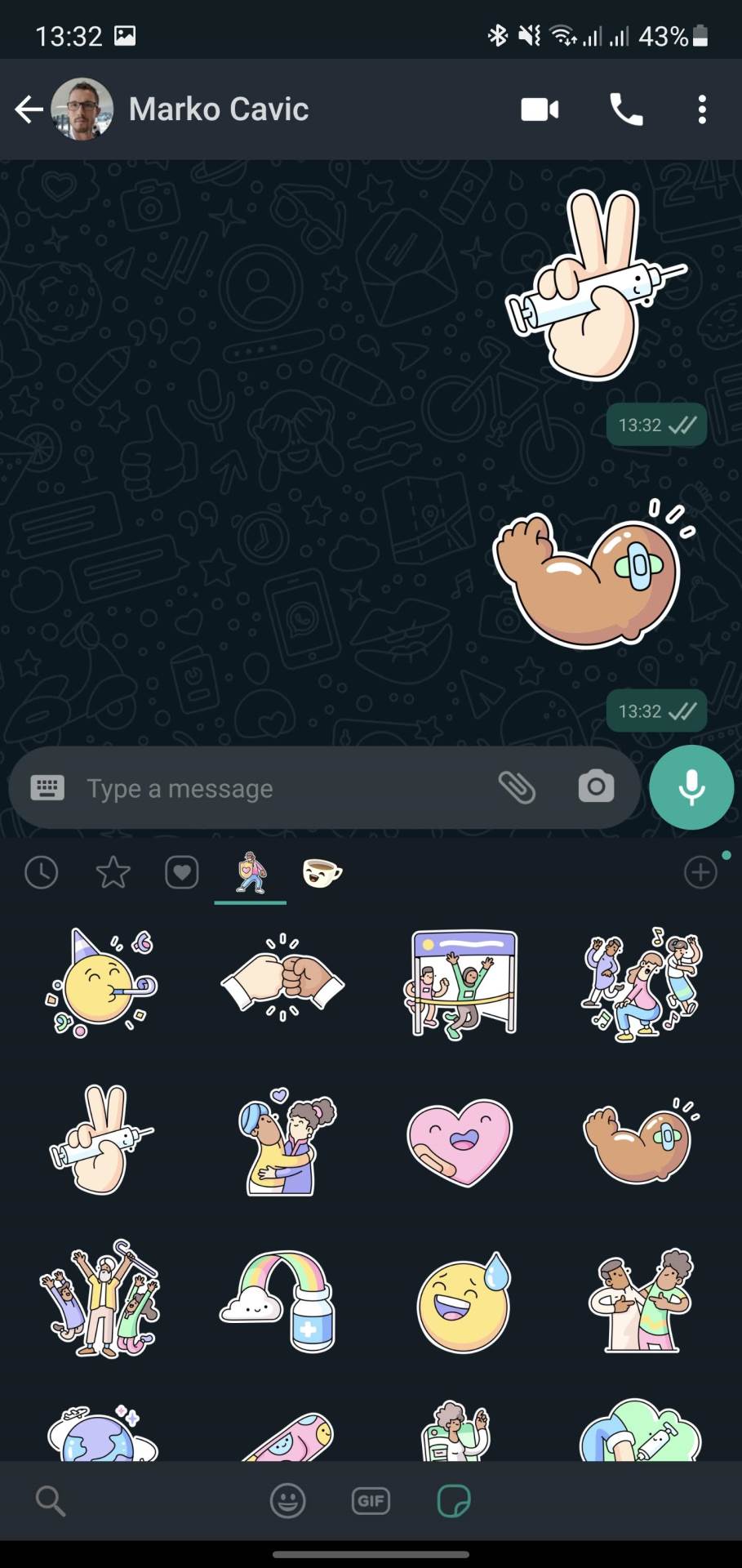Open the camera

[x=596, y=787]
